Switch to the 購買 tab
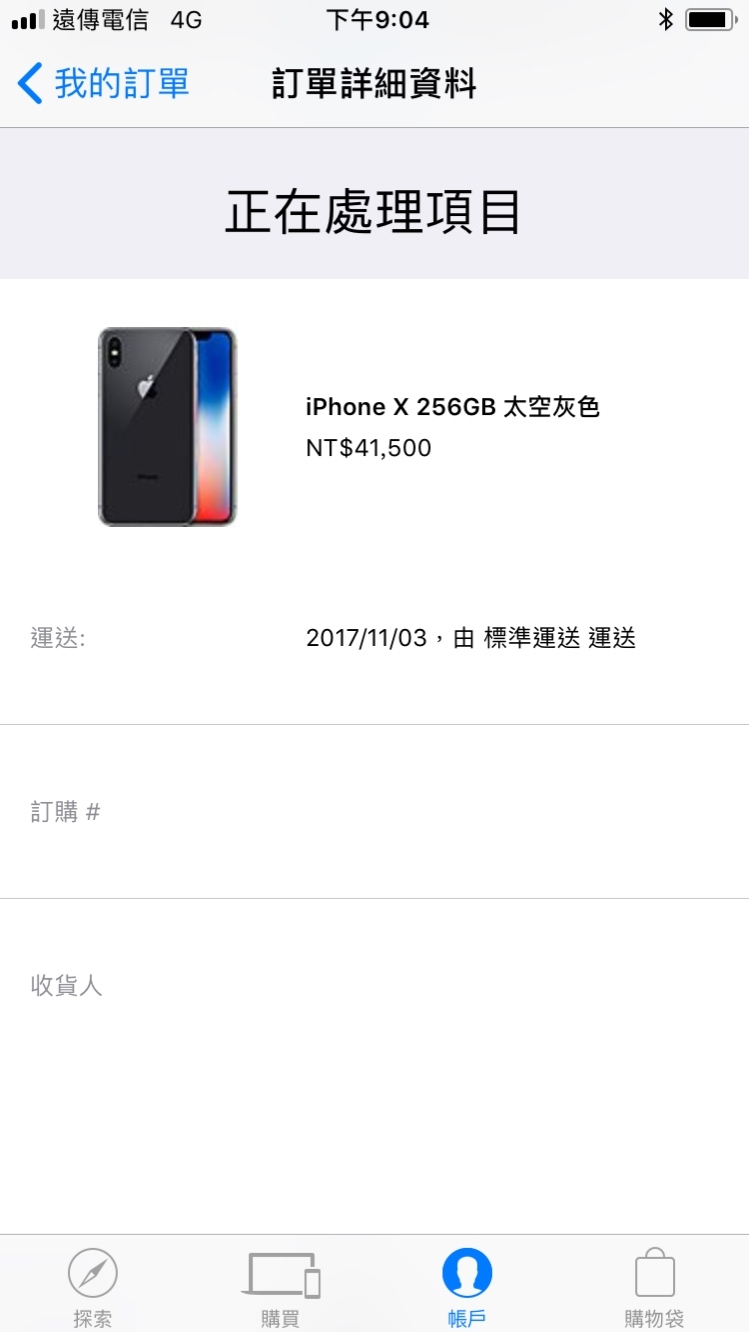Screen dimensions: 749x1332 pyautogui.click(x=281, y=1287)
